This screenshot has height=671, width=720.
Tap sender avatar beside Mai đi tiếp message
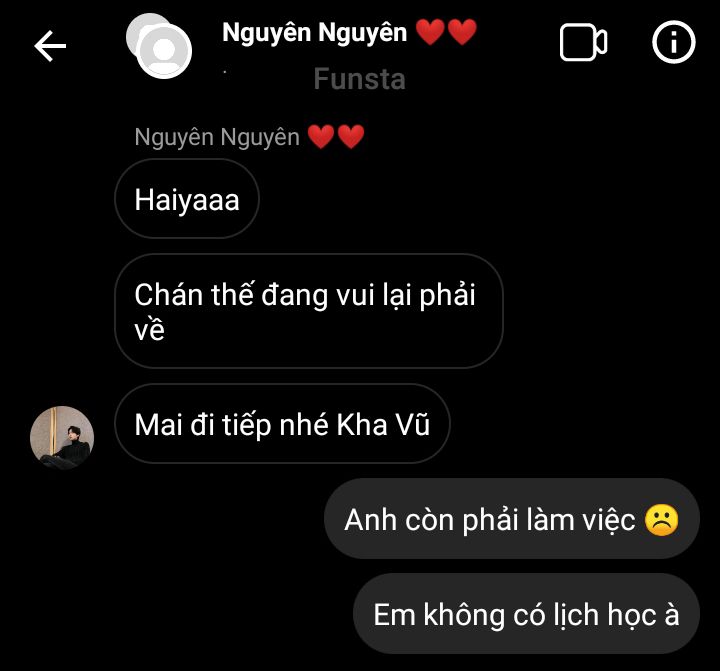[62, 437]
